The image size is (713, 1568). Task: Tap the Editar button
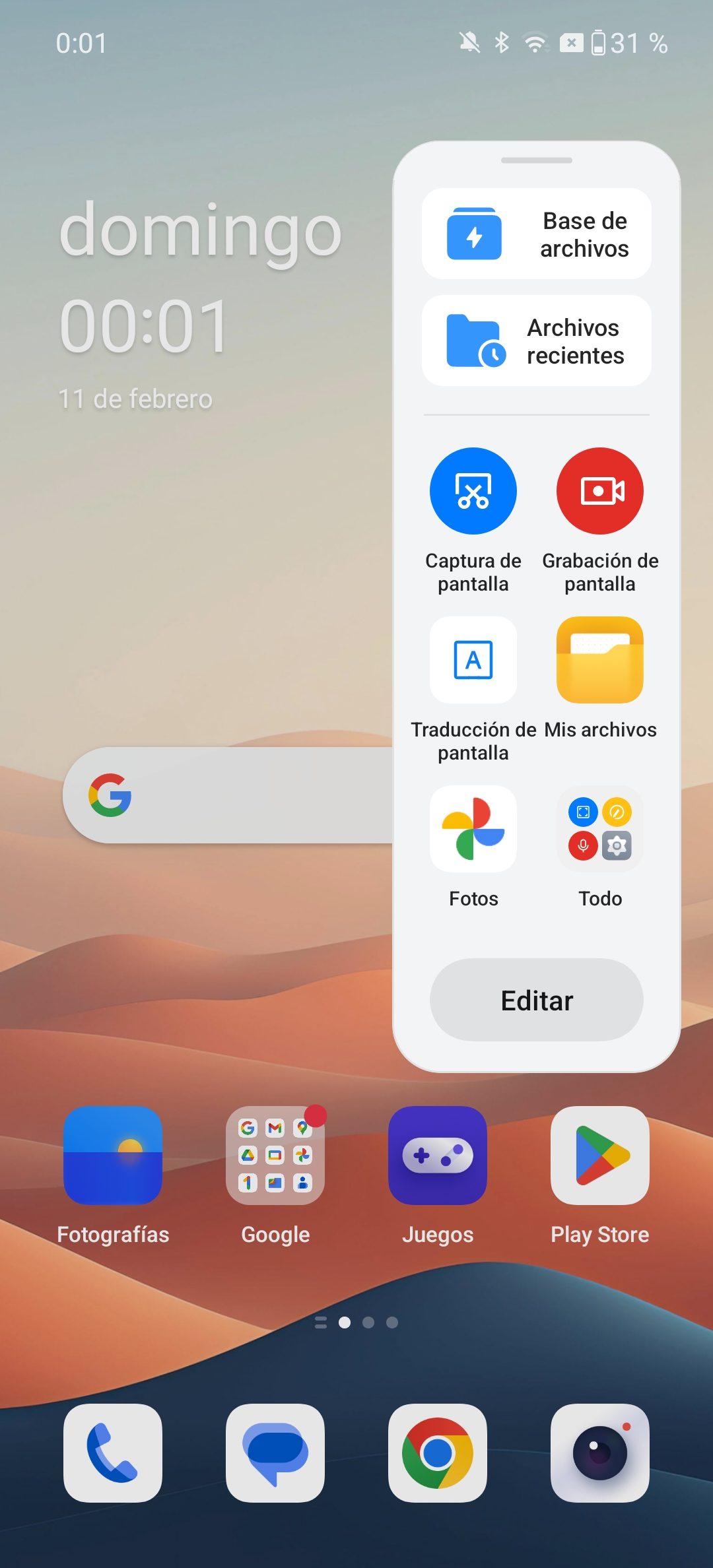click(537, 1000)
